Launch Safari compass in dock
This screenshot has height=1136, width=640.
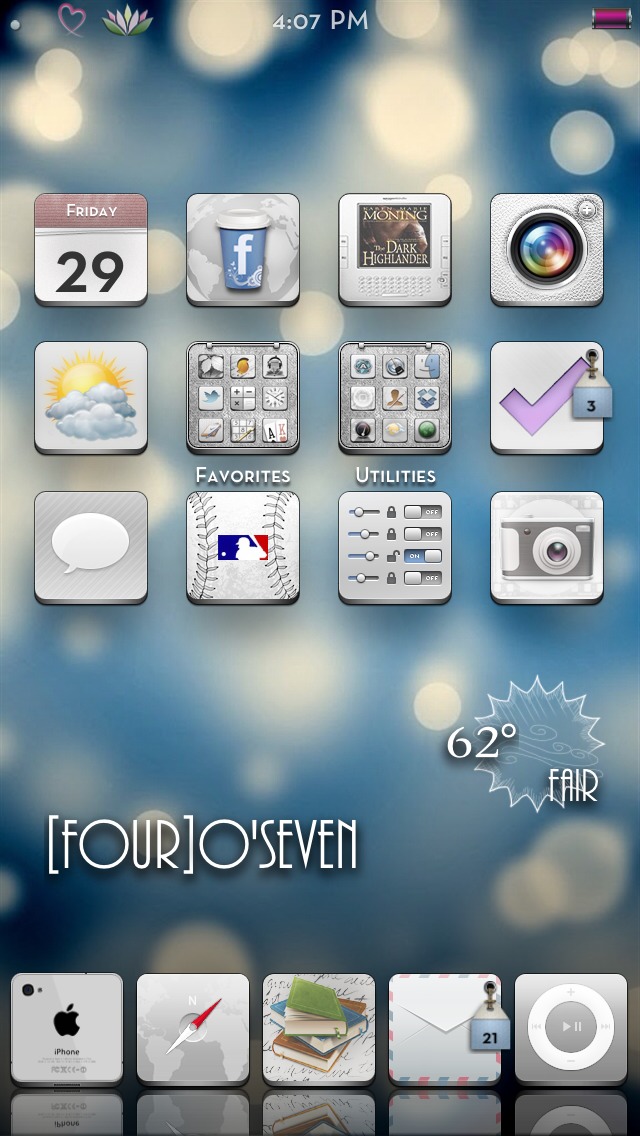193,1029
